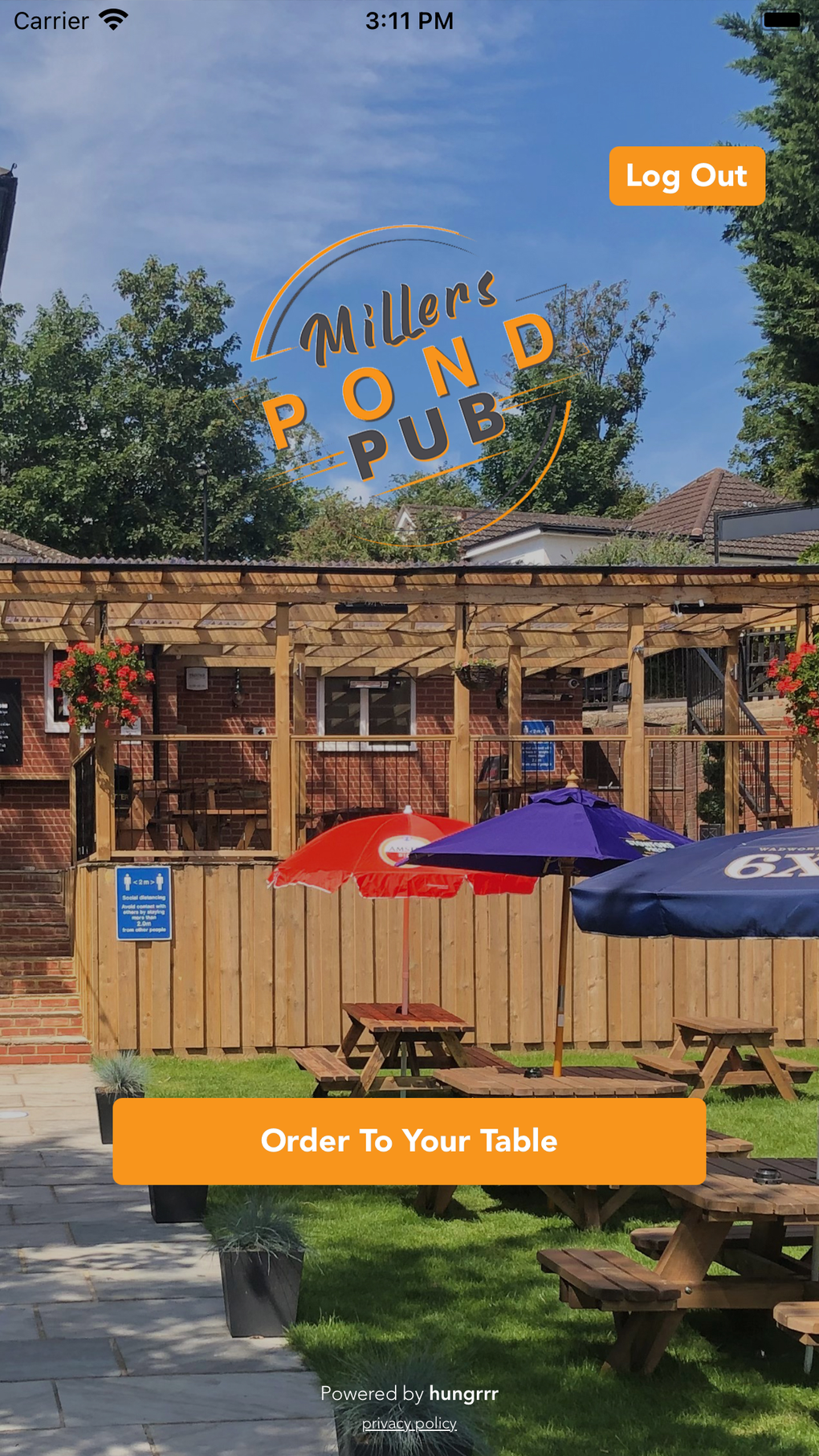819x1456 pixels.
Task: Tap the hungrrr brand name at the bottom
Action: [x=464, y=1395]
